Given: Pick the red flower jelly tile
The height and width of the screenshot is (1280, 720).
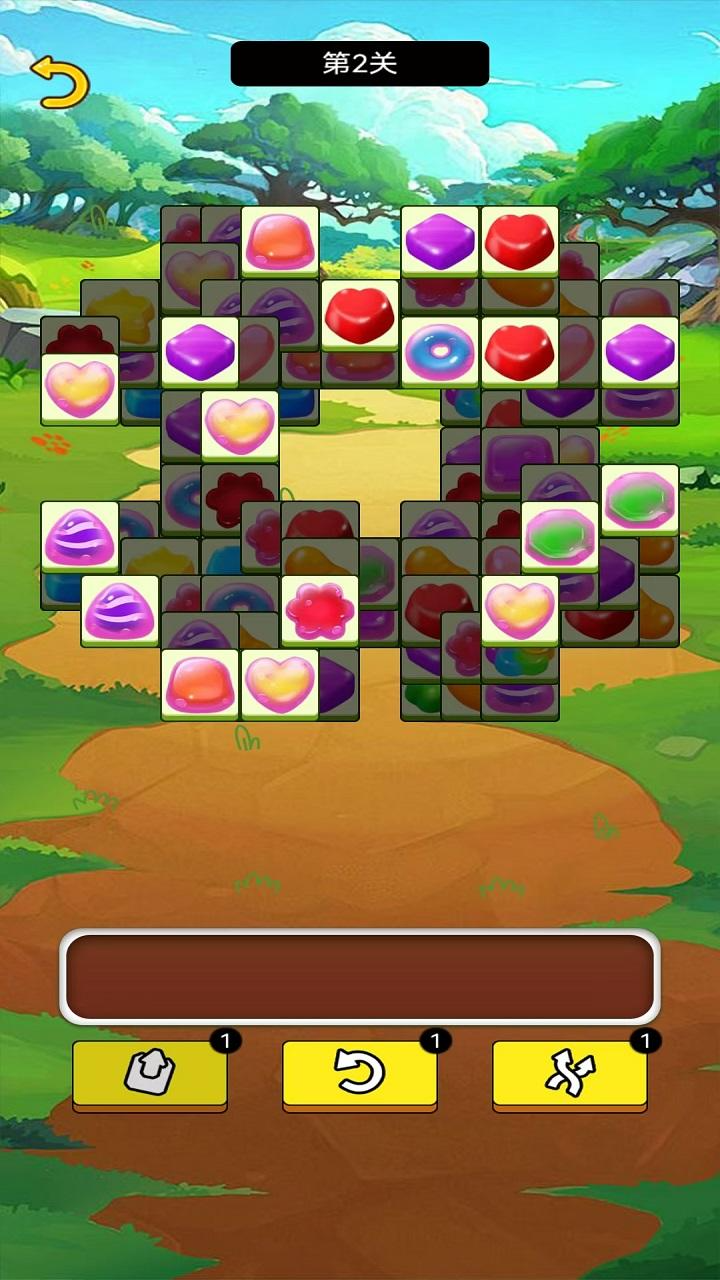Looking at the screenshot, I should [x=320, y=610].
